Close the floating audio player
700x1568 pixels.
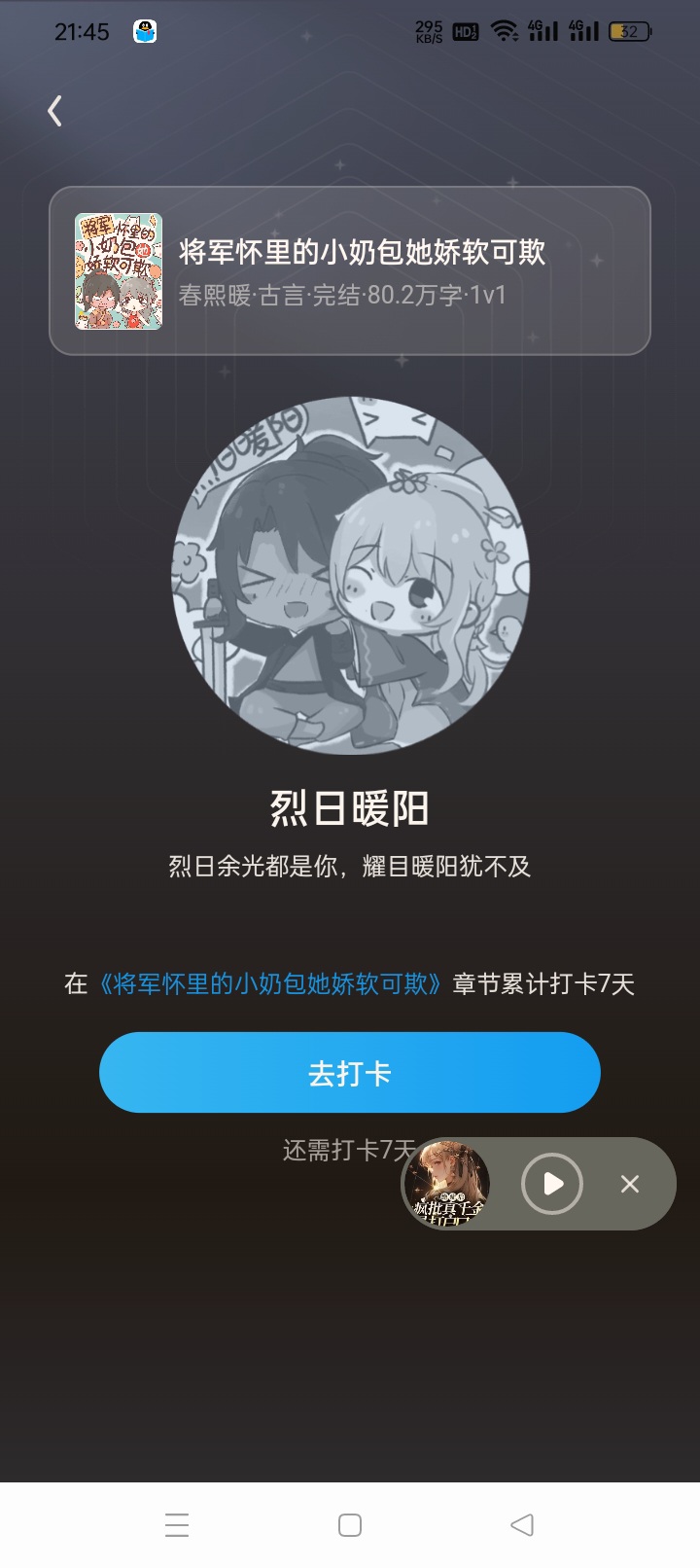pyautogui.click(x=630, y=1184)
